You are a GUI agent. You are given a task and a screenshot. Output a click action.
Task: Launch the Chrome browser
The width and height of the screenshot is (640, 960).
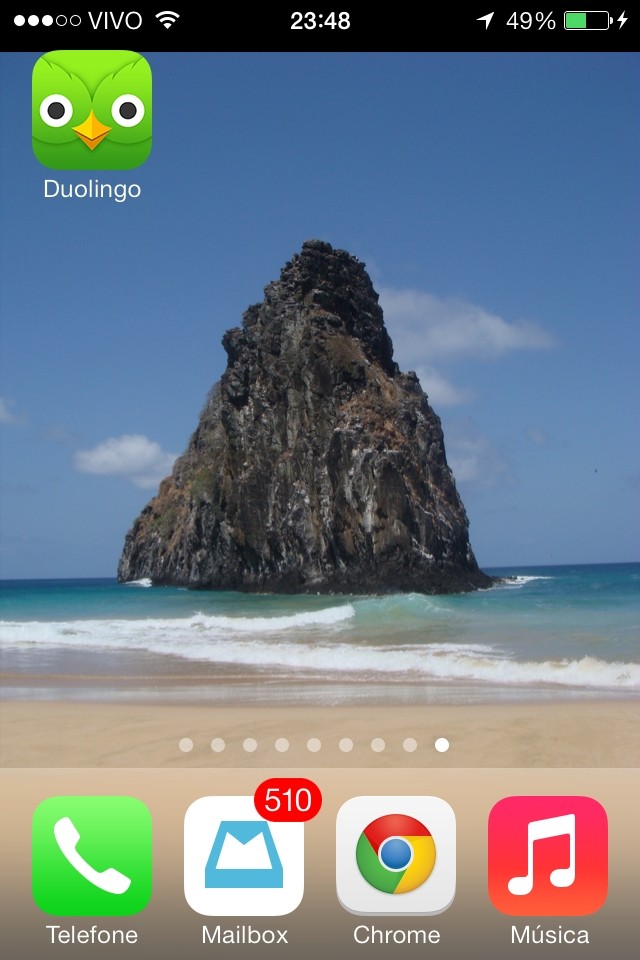coord(396,856)
